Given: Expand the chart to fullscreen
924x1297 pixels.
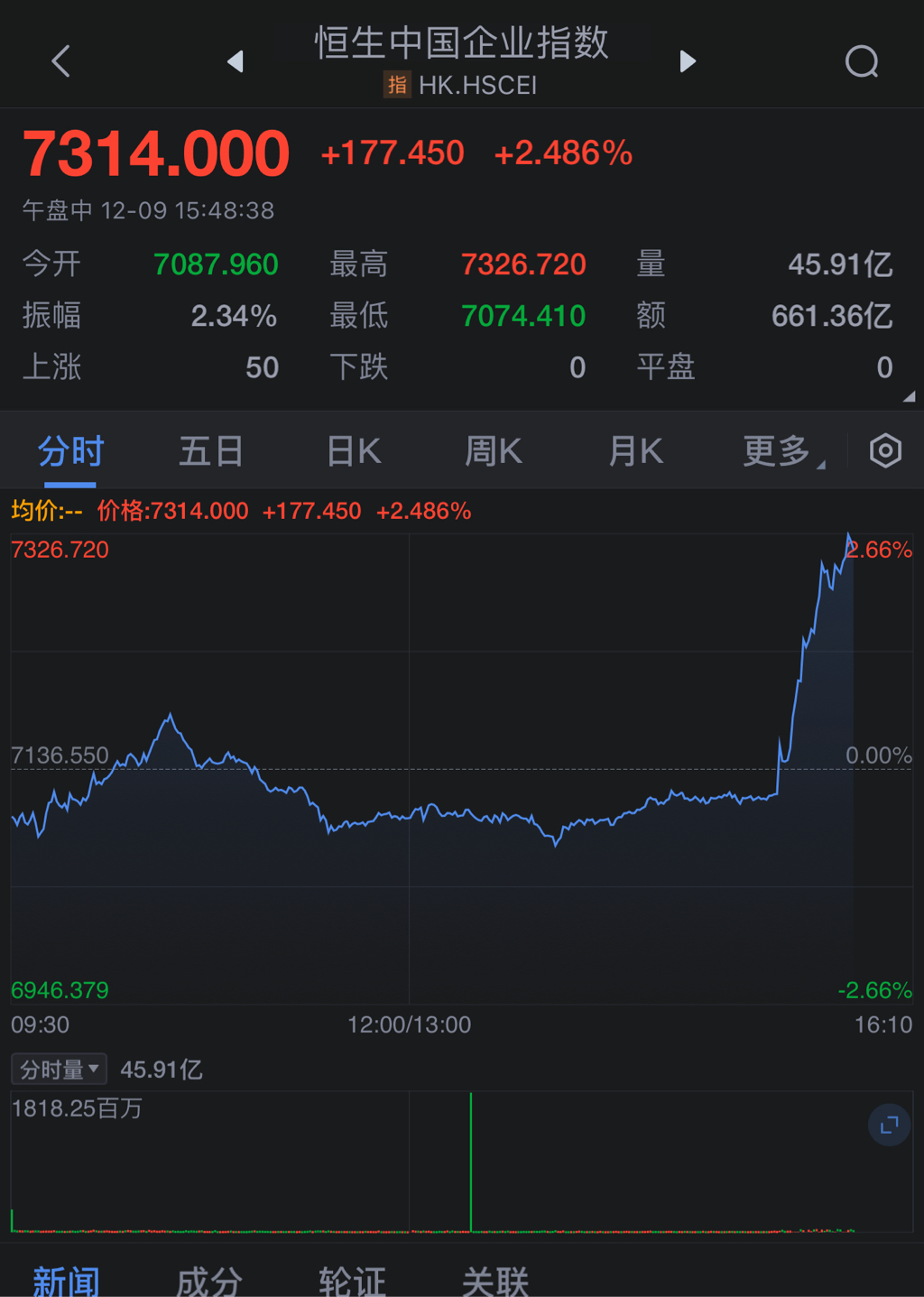Looking at the screenshot, I should click(x=889, y=1125).
